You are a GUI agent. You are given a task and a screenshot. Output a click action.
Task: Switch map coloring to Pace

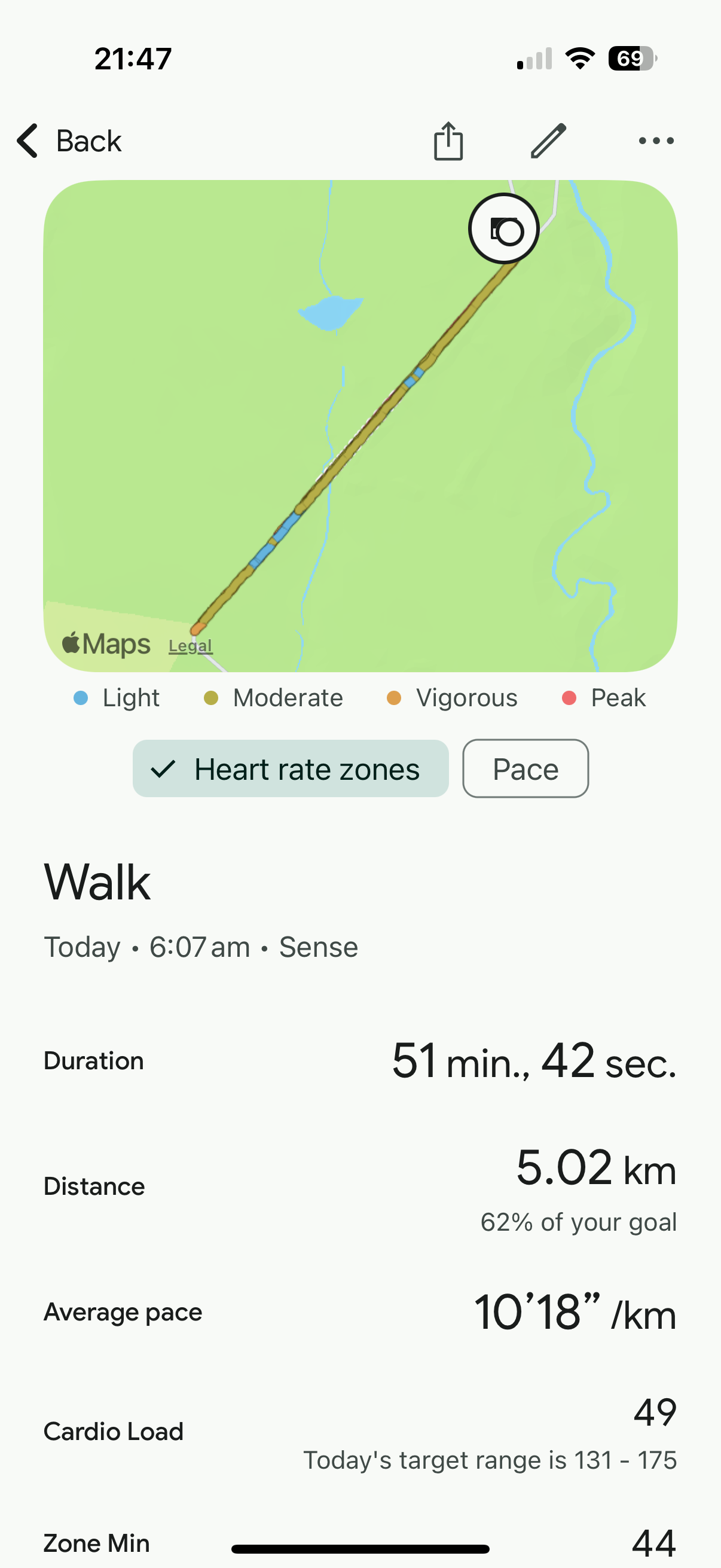525,769
